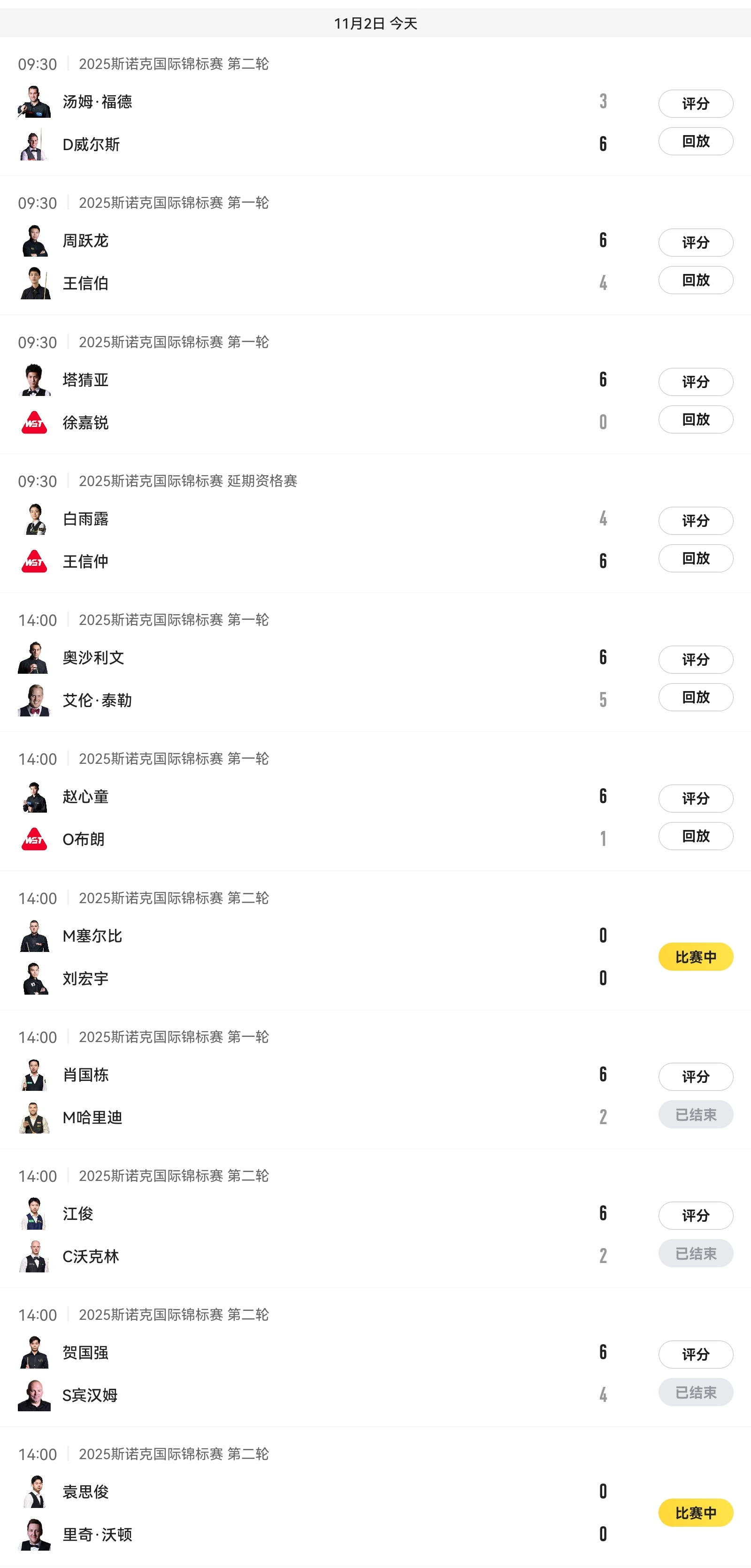Tap 评分 for 奥沙利文 vs 艾伦·泰勒
The image size is (751, 1568).
click(695, 659)
